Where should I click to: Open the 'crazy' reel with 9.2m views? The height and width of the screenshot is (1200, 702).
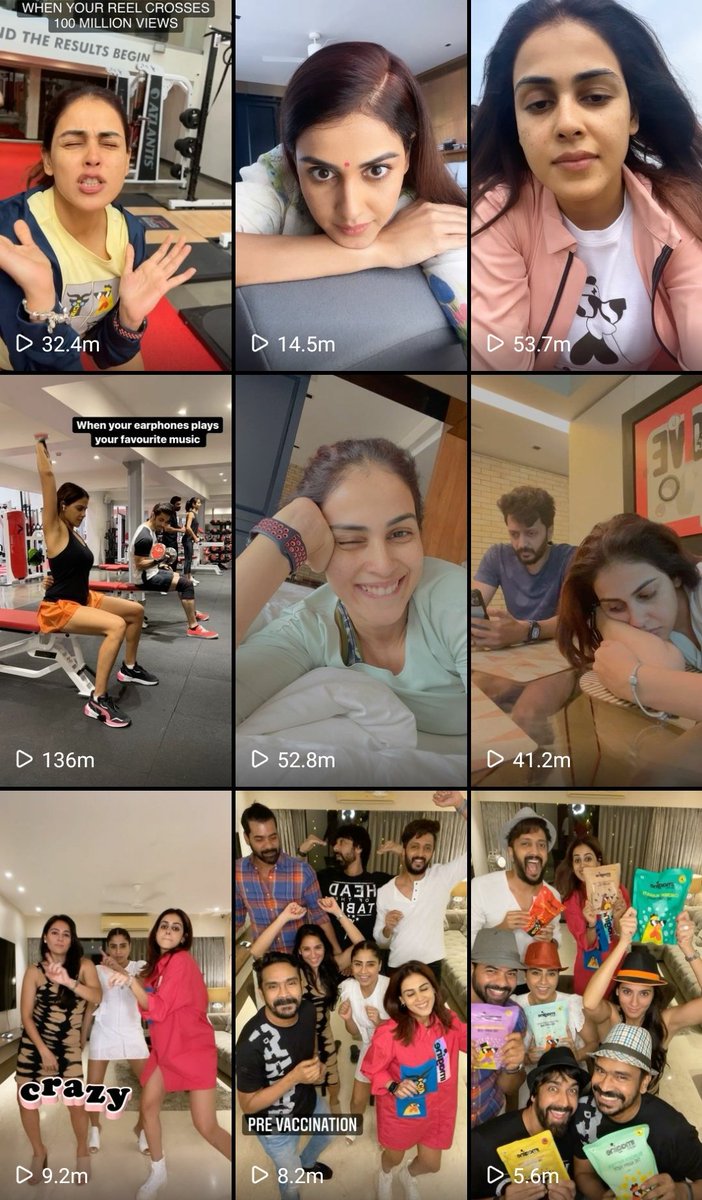(116, 995)
